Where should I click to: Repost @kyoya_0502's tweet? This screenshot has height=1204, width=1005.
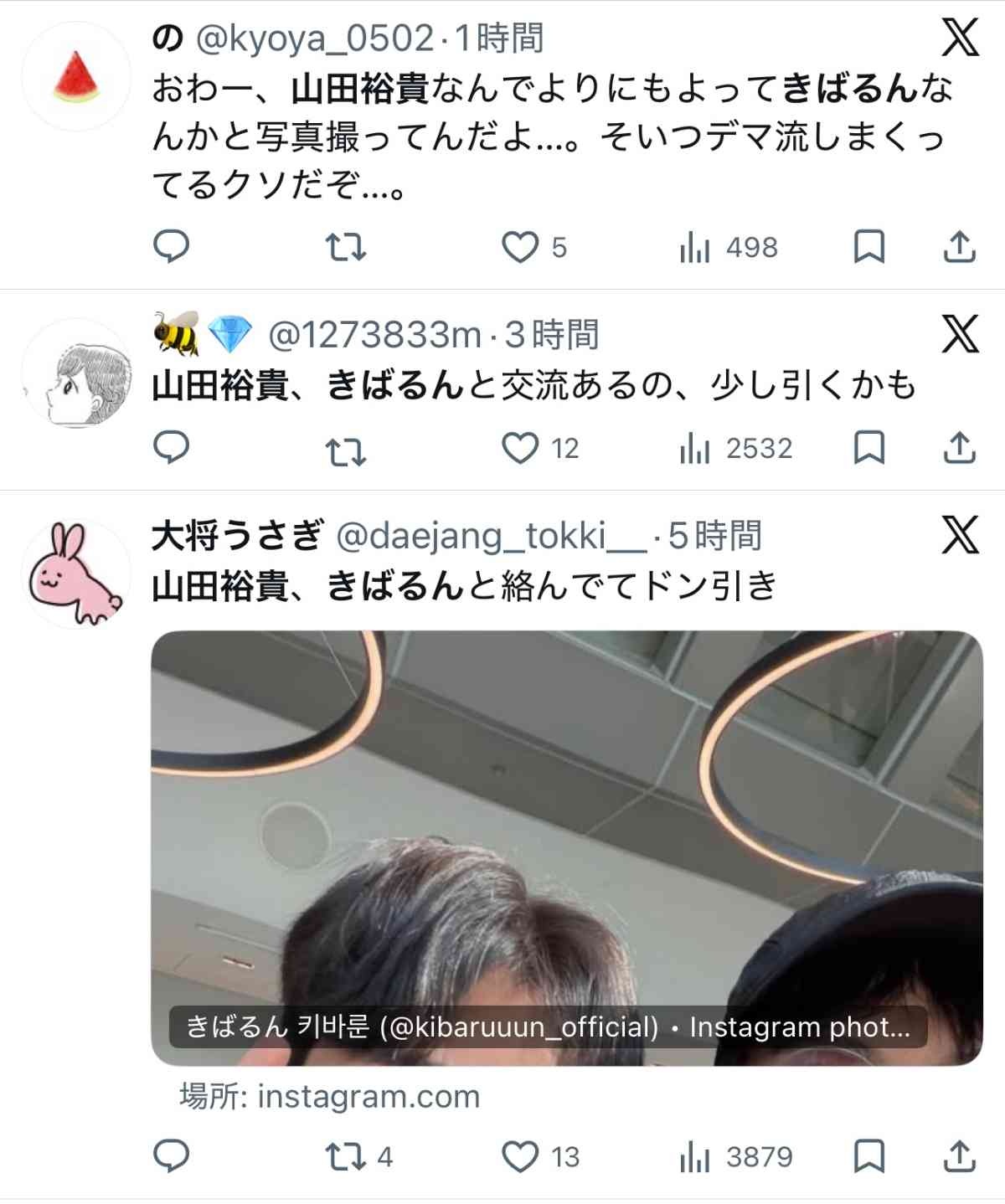pyautogui.click(x=345, y=248)
